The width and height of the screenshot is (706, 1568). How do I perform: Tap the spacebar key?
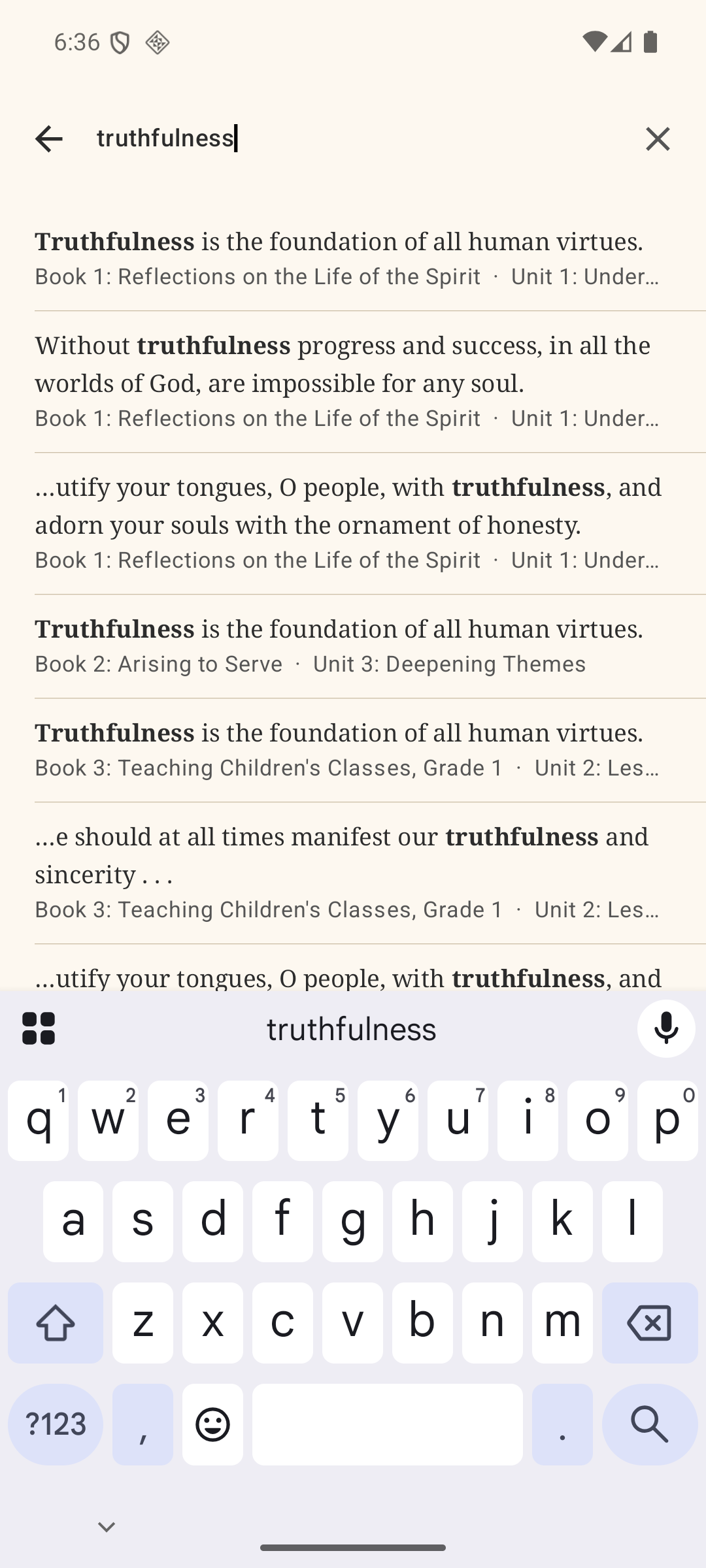coord(387,1423)
